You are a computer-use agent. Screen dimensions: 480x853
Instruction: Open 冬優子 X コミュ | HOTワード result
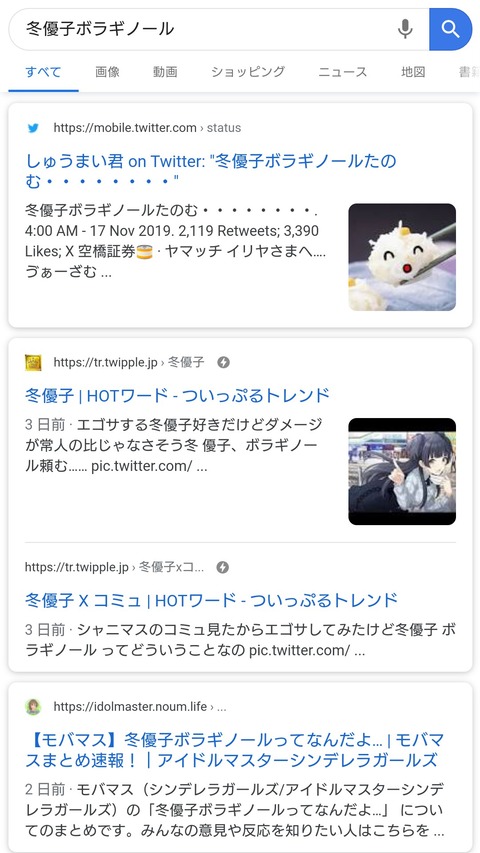(212, 601)
